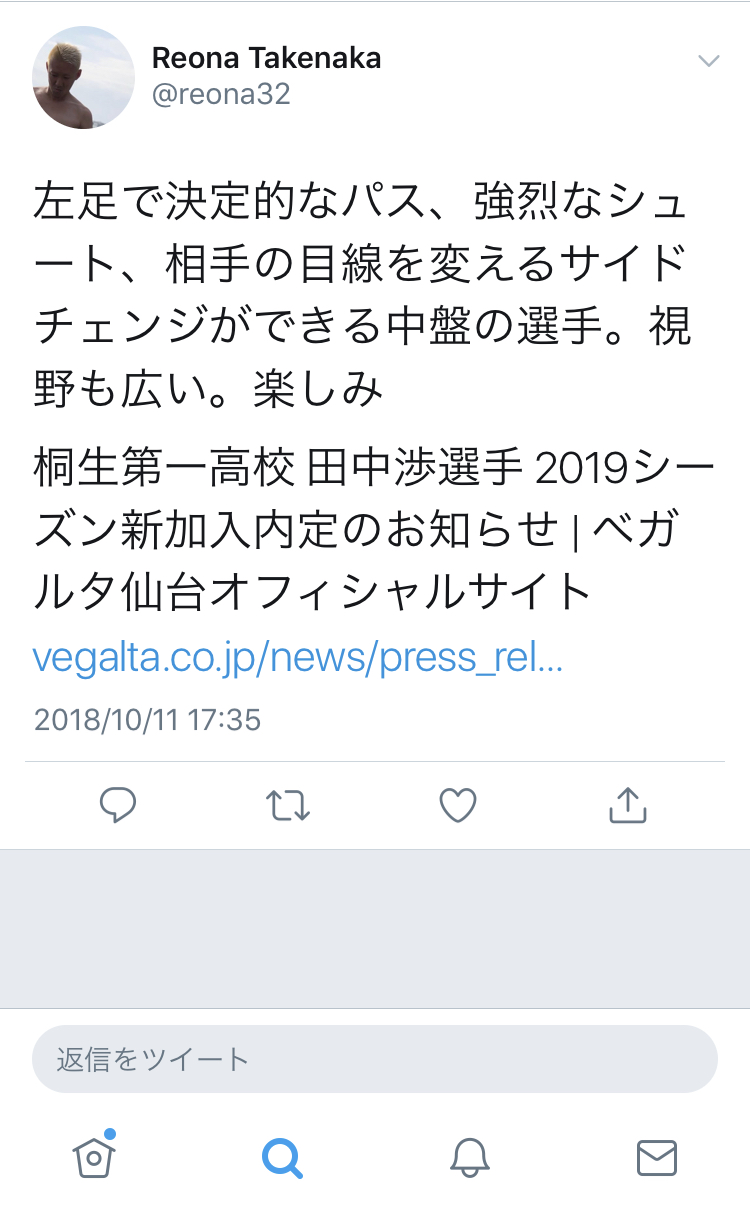Screen dimensions: 750x1207
Task: Open the tweet options chevron menu
Action: coord(708,62)
